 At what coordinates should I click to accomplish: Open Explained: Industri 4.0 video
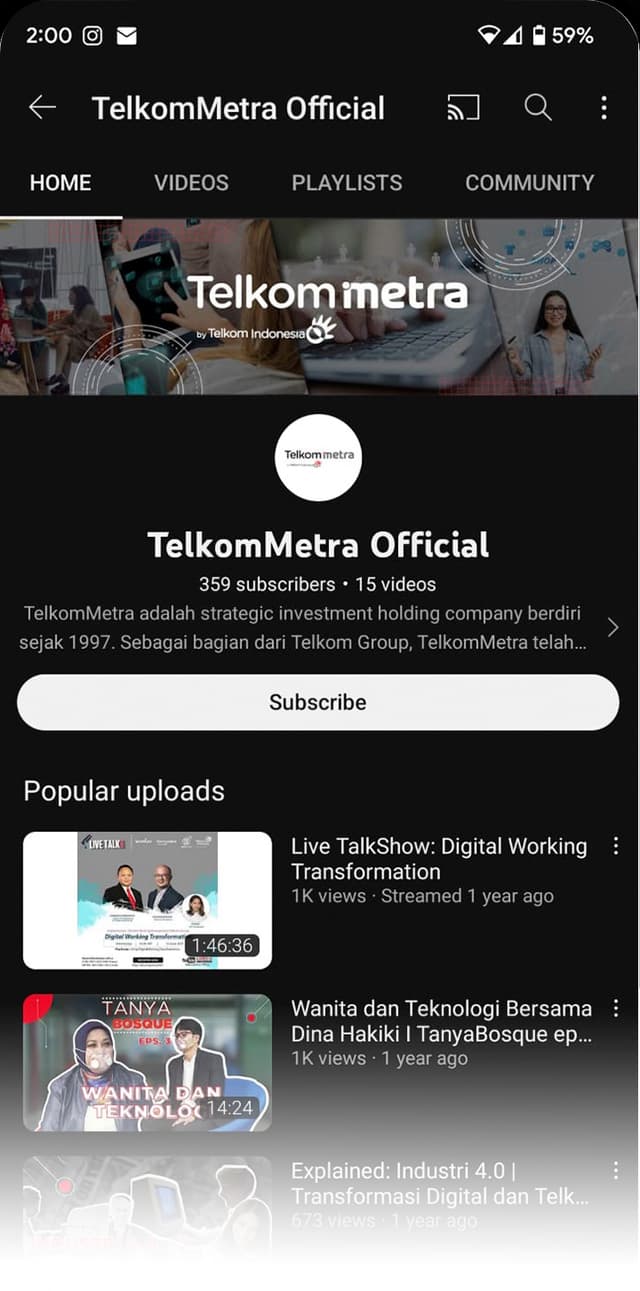[147, 1205]
